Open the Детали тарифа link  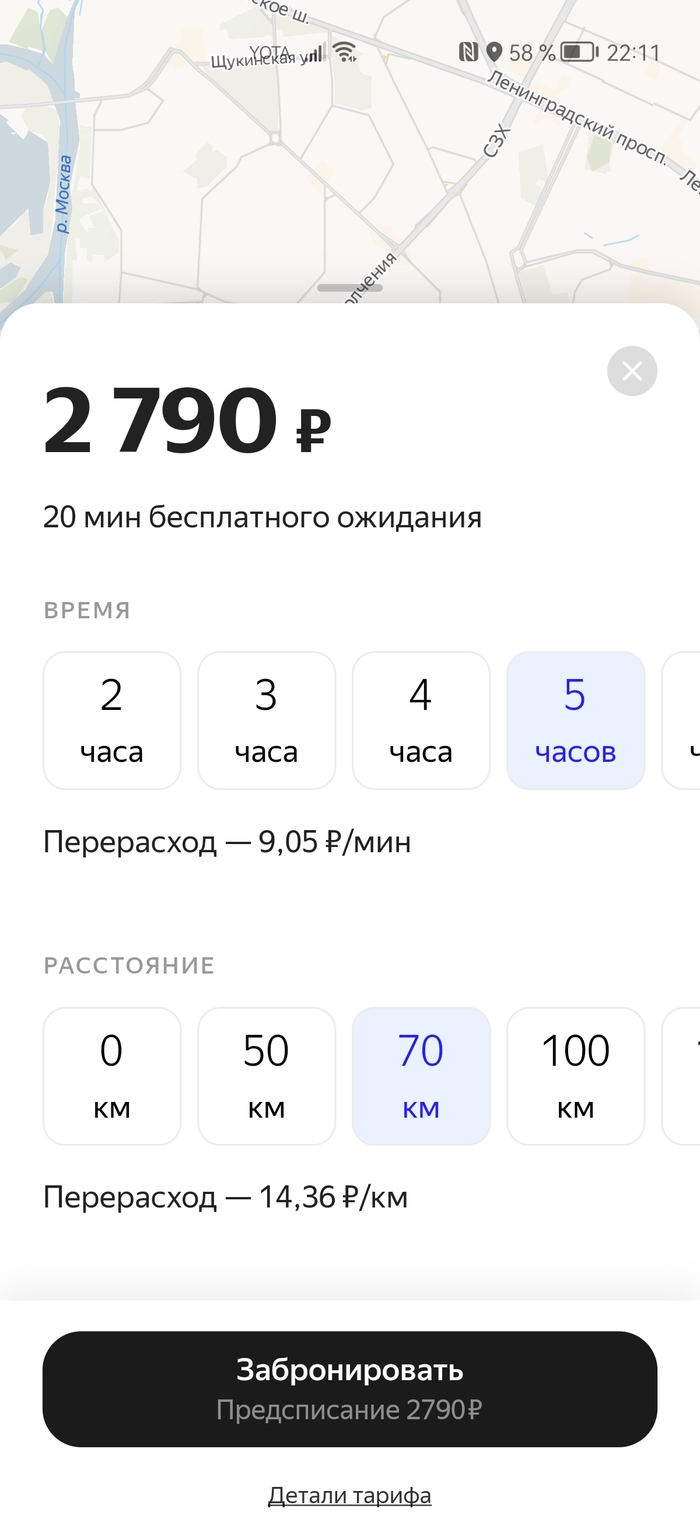pyautogui.click(x=350, y=1495)
